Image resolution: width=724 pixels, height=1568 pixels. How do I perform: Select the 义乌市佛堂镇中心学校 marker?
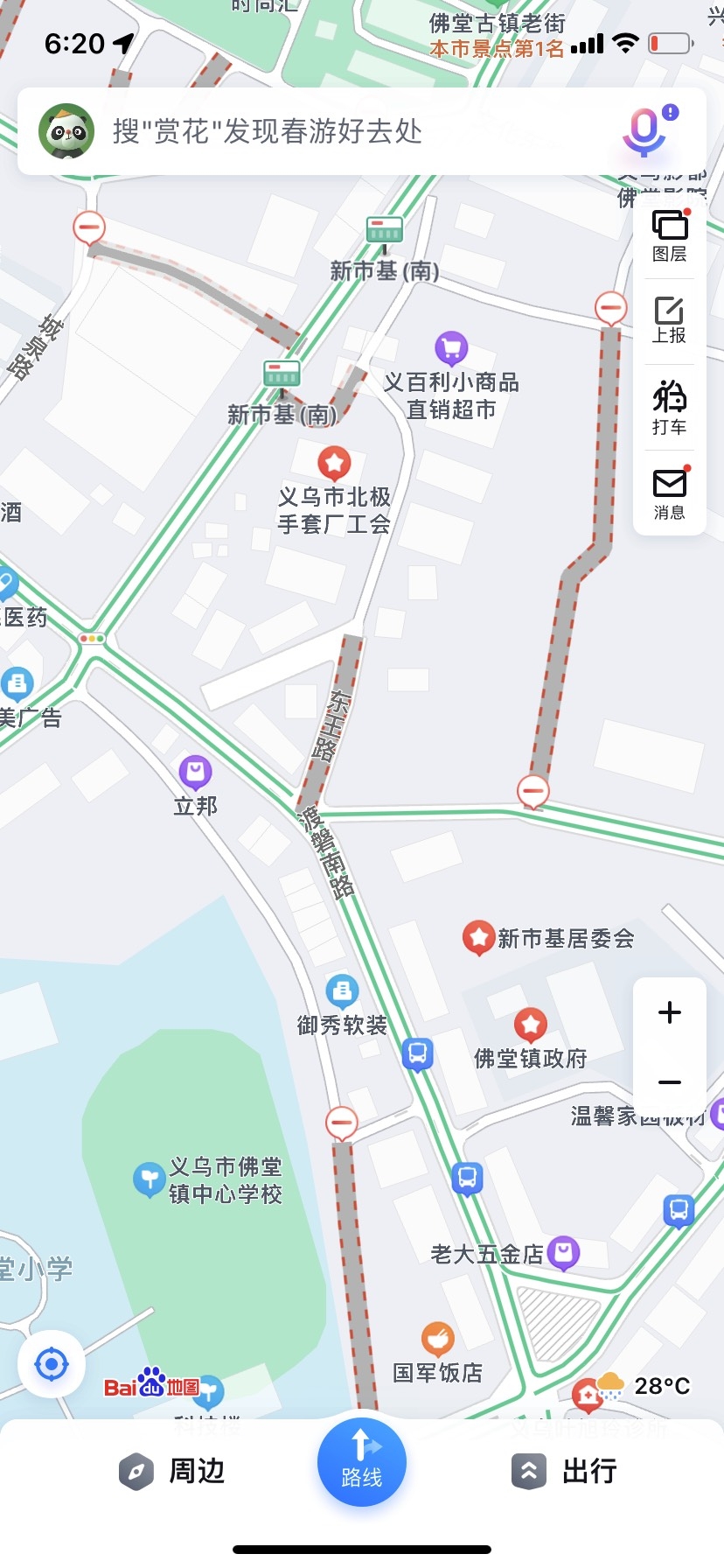pyautogui.click(x=149, y=1179)
